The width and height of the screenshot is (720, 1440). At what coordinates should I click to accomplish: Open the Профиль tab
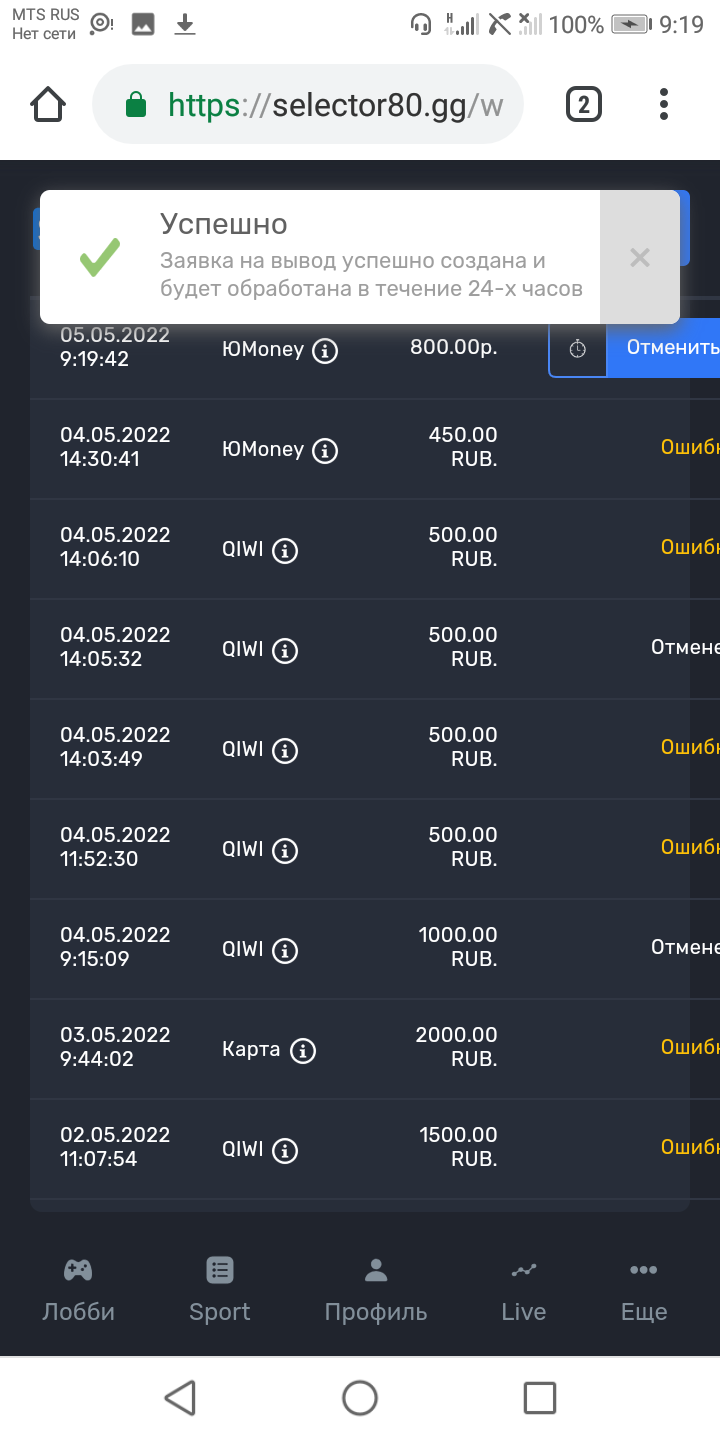376,1290
